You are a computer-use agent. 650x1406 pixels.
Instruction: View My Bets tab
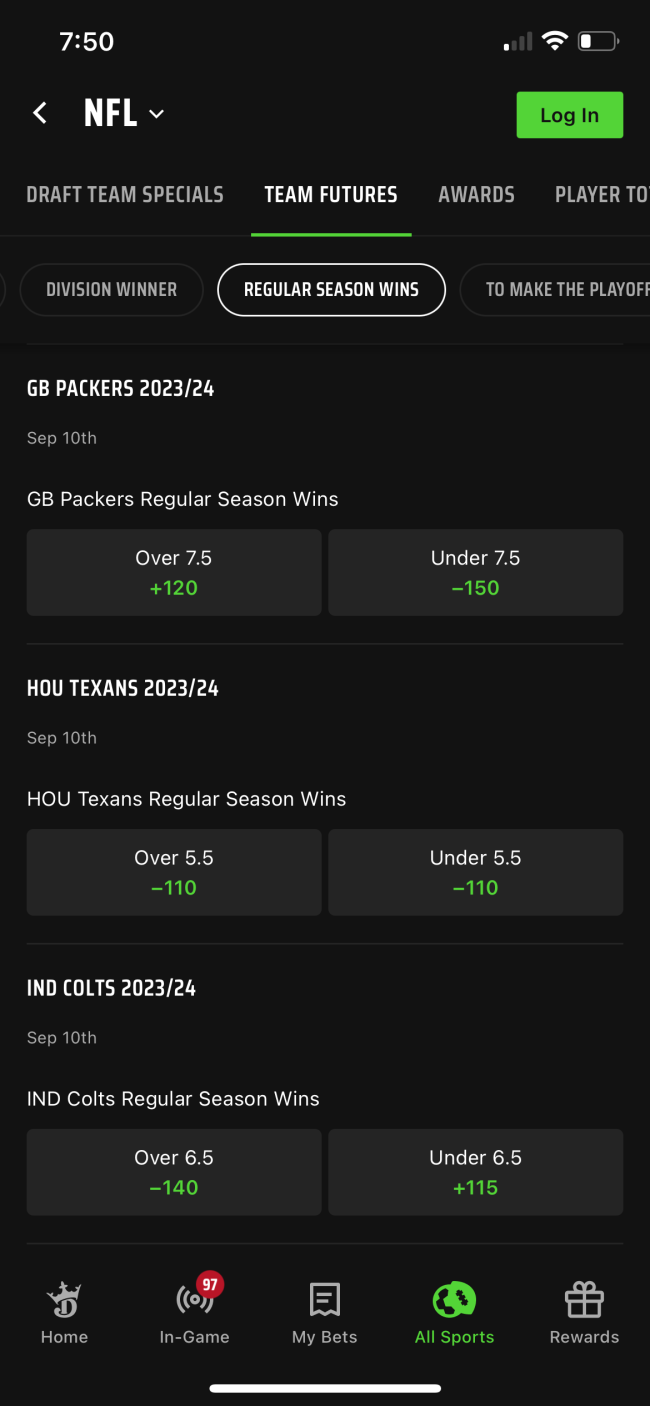coord(324,1314)
